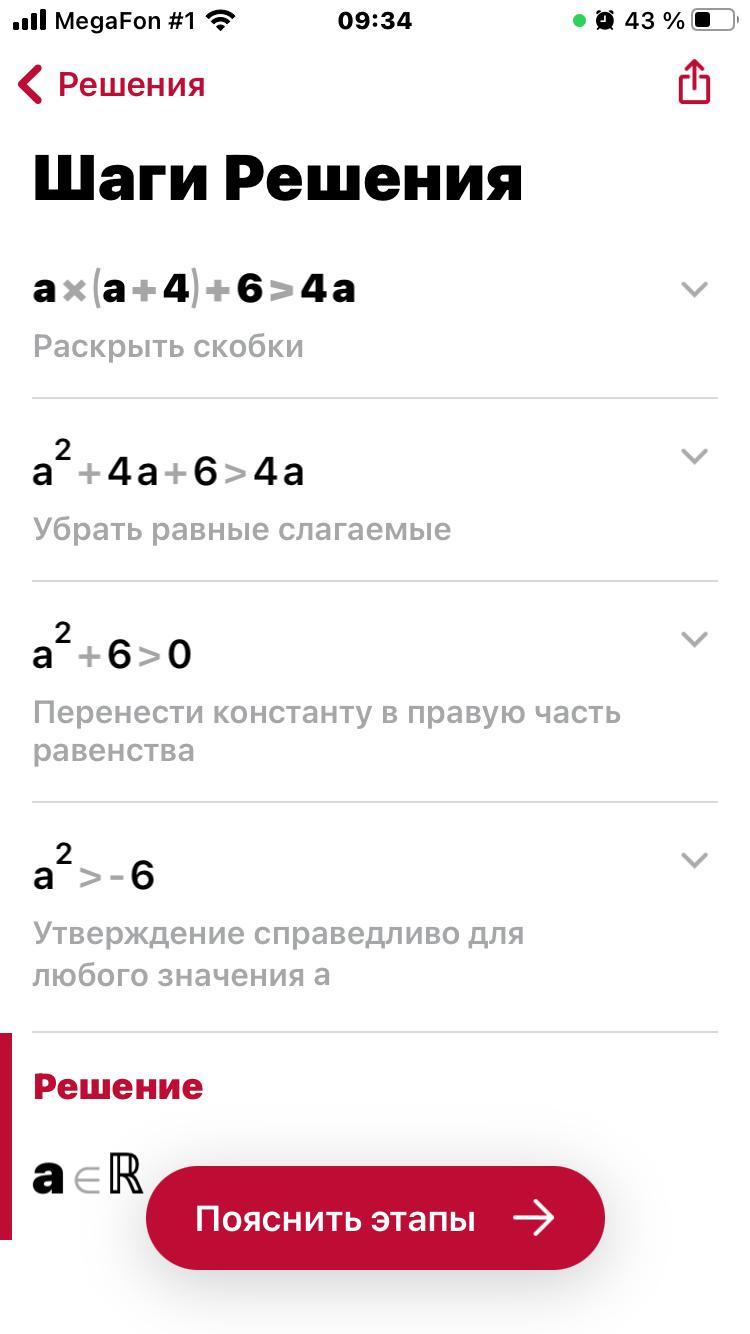
Task: Go back to Решения
Action: point(112,85)
